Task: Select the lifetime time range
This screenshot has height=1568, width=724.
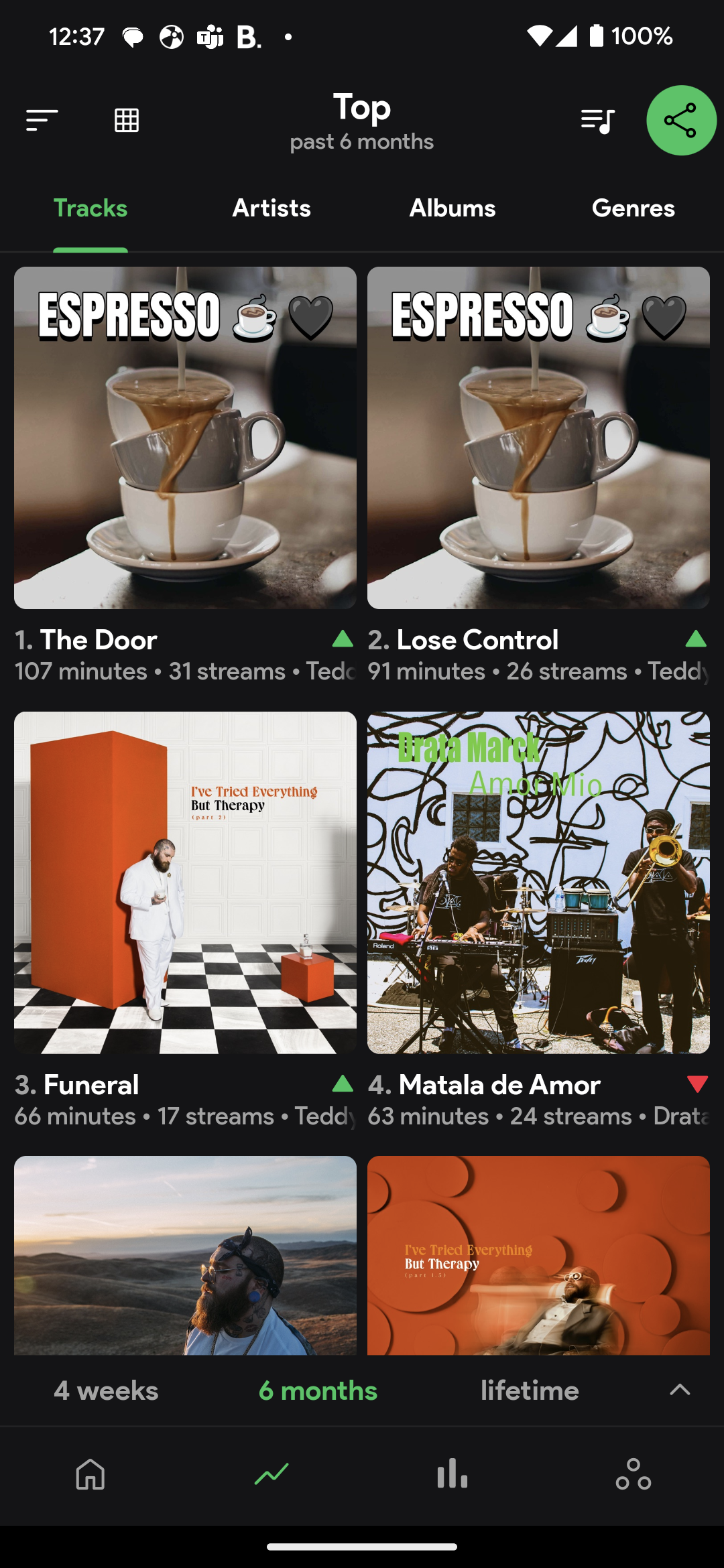Action: click(x=530, y=1391)
